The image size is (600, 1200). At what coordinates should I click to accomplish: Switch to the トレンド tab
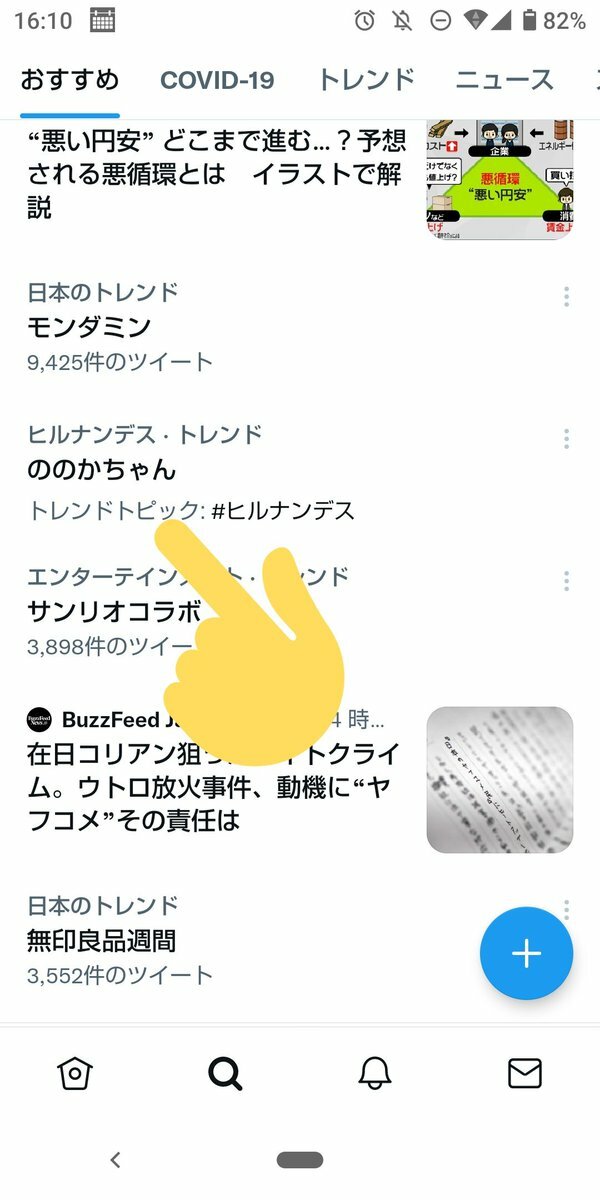pyautogui.click(x=365, y=80)
